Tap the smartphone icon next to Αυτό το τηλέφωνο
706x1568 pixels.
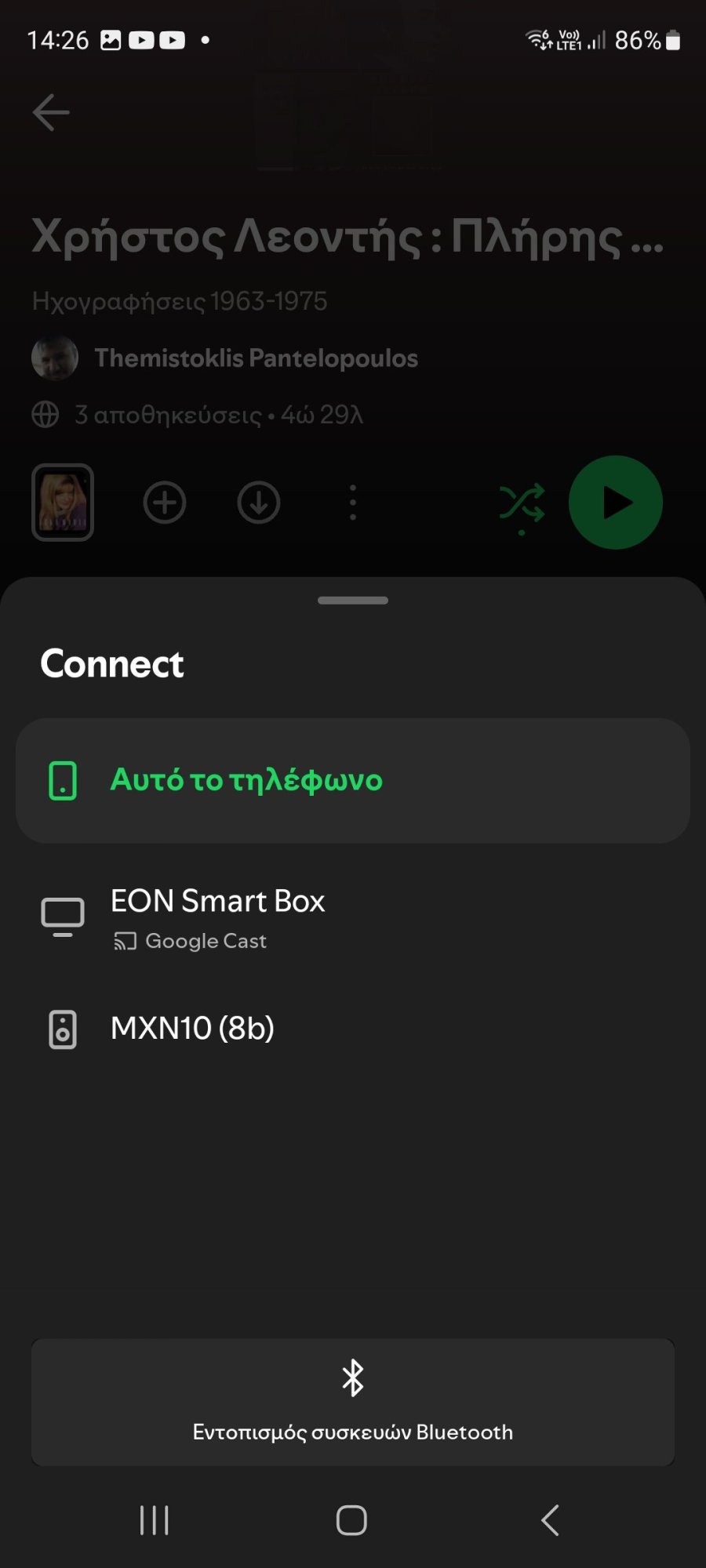coord(63,779)
